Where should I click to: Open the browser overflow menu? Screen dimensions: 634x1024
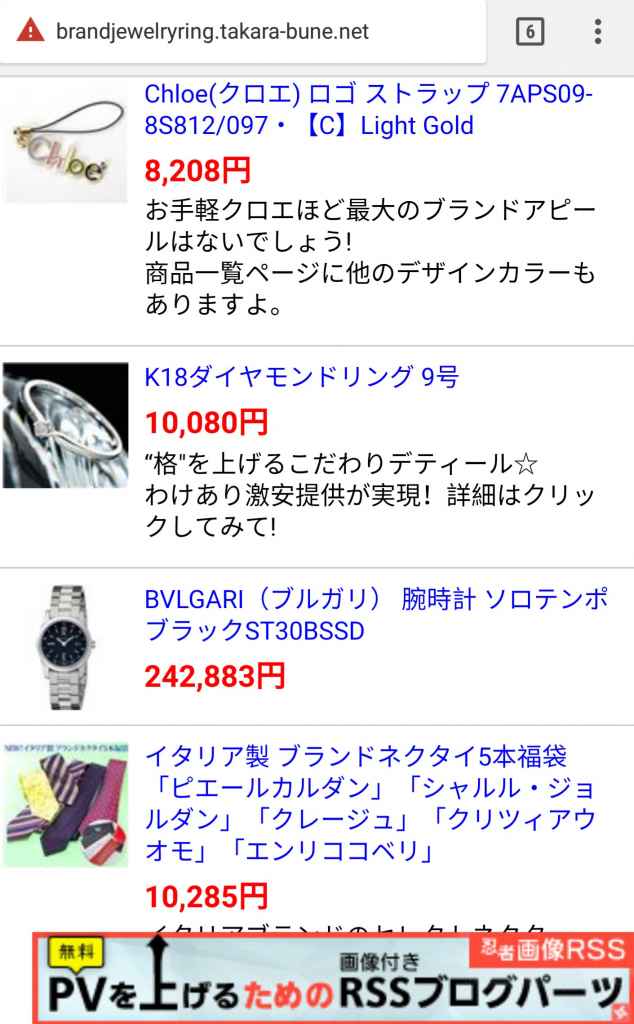[x=597, y=31]
